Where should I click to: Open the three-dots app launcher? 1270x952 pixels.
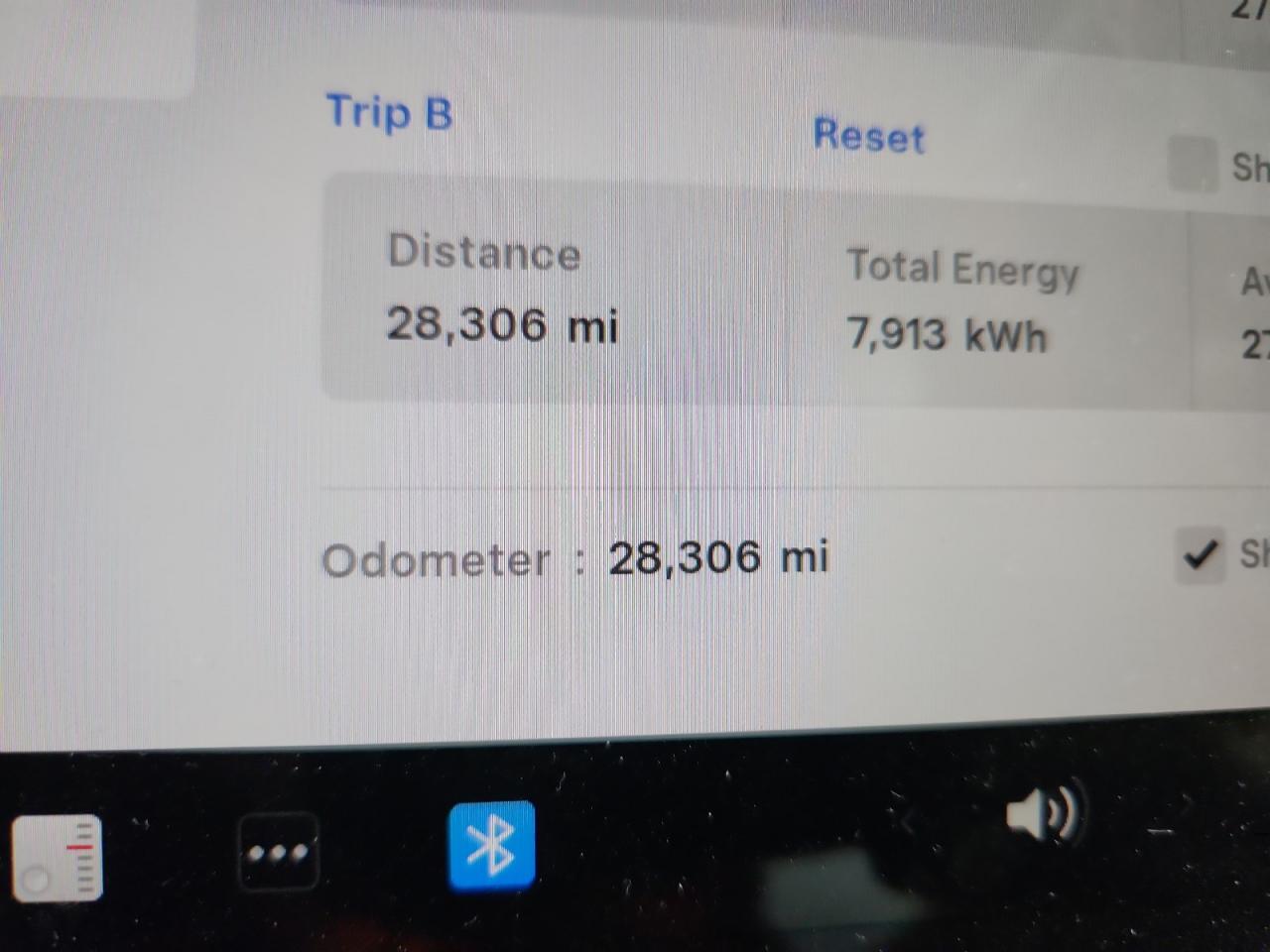pos(279,852)
